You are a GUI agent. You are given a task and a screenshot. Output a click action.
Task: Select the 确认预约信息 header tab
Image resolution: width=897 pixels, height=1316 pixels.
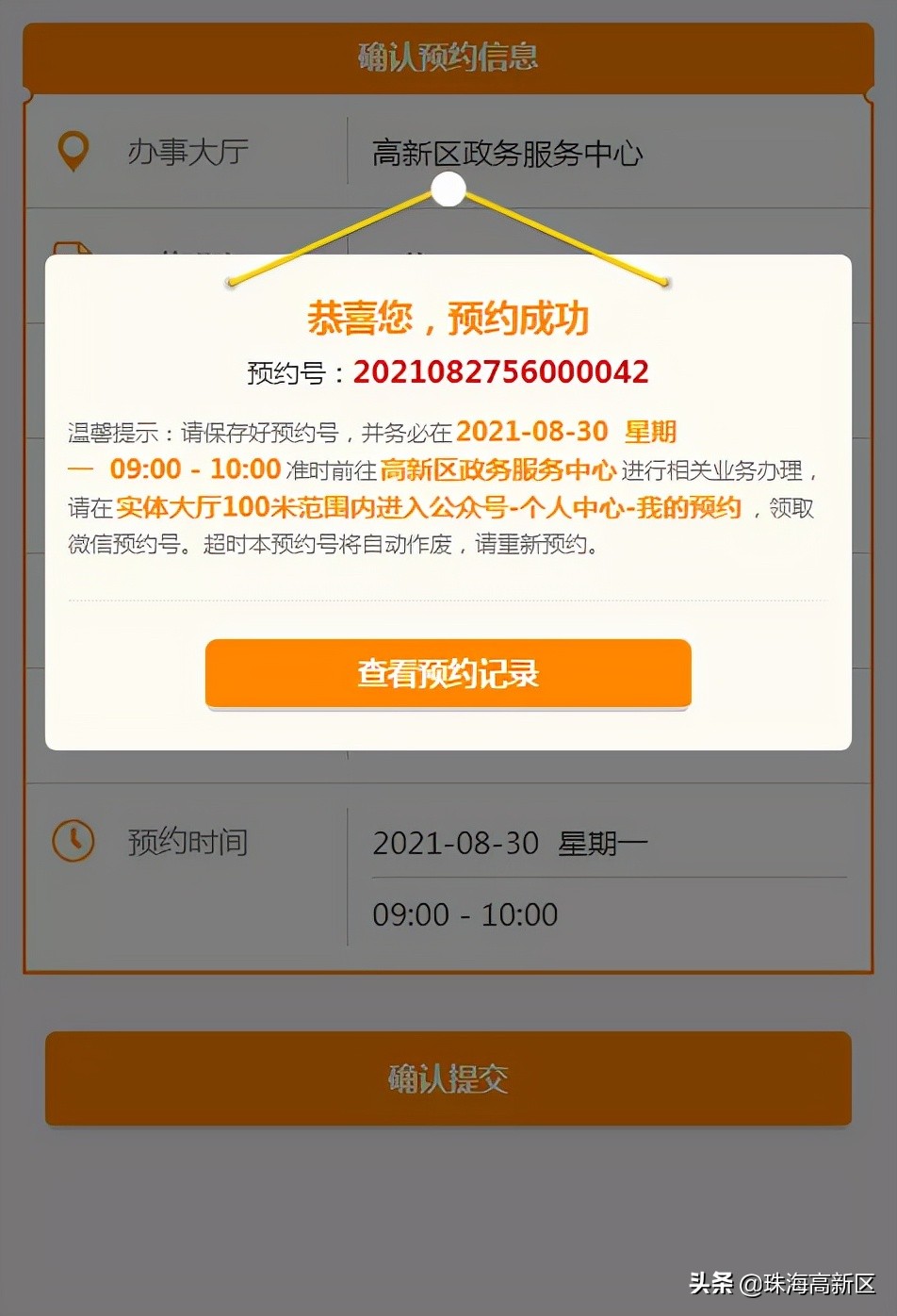point(448,55)
